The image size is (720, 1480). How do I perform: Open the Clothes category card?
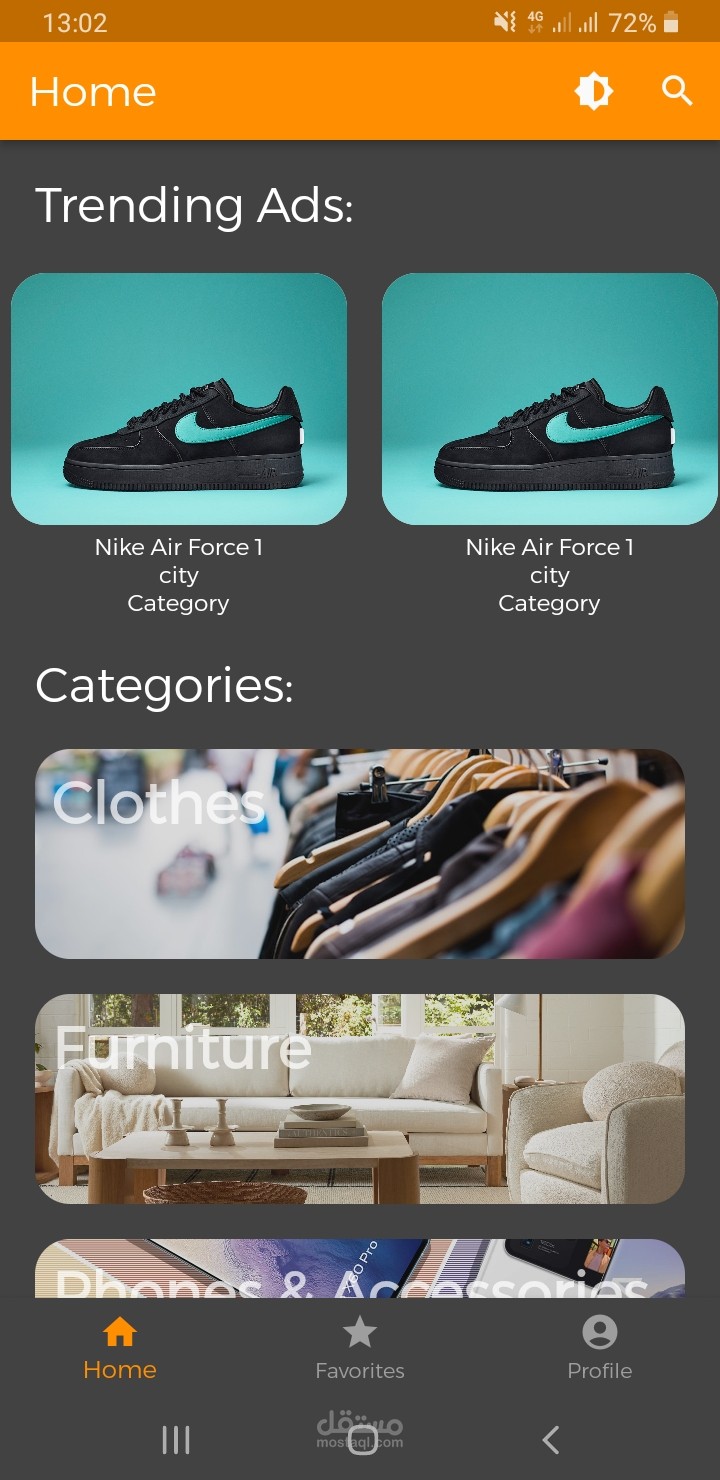[360, 854]
